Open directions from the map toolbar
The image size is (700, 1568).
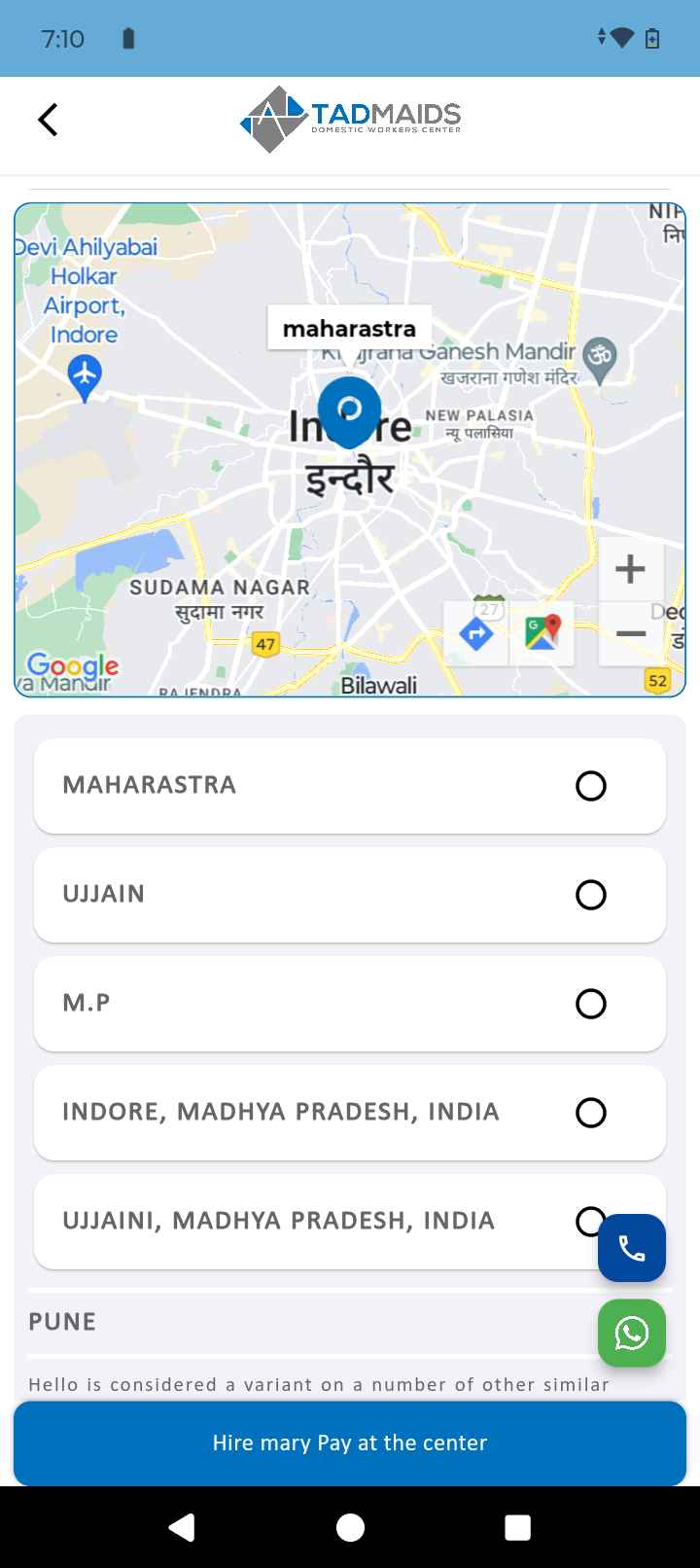coord(475,634)
